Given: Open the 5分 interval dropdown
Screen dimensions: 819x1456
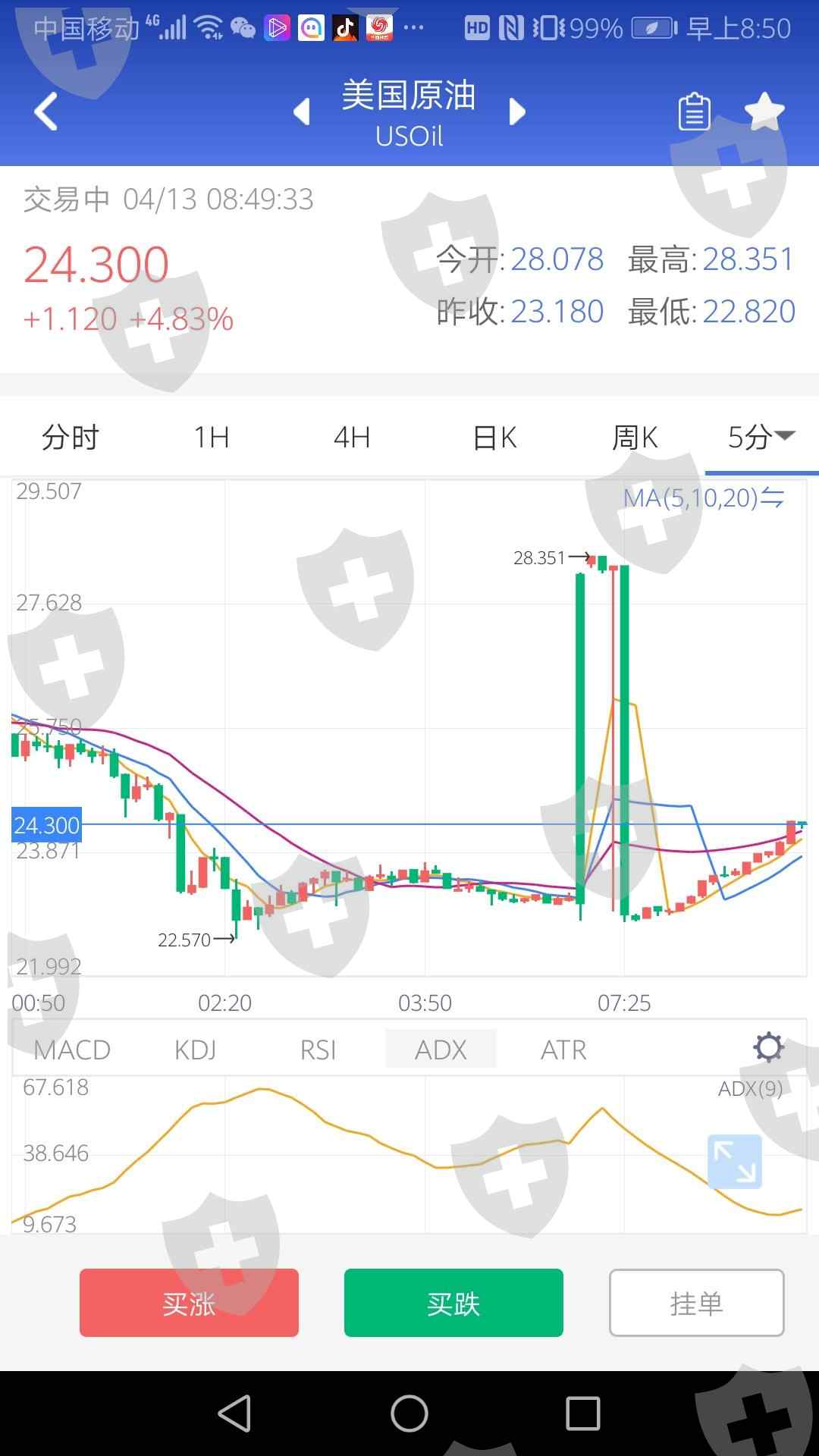Looking at the screenshot, I should [x=761, y=438].
